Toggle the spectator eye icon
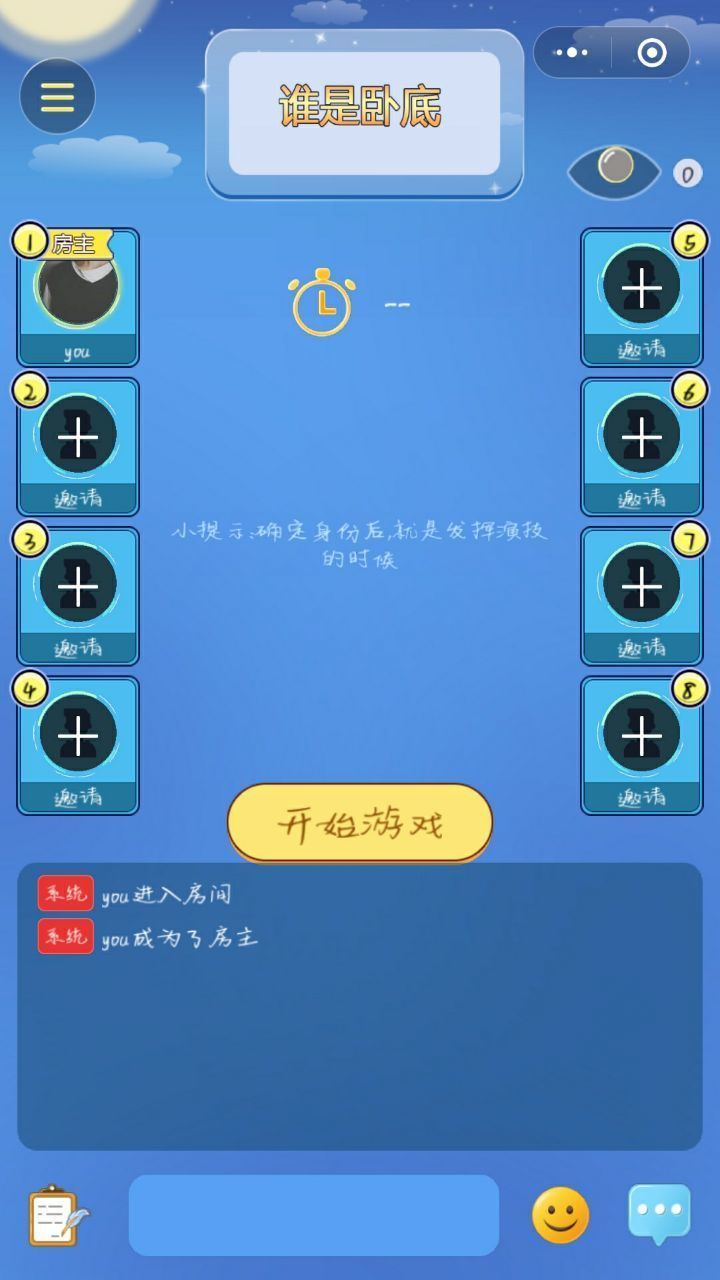Image resolution: width=720 pixels, height=1280 pixels. click(x=612, y=171)
